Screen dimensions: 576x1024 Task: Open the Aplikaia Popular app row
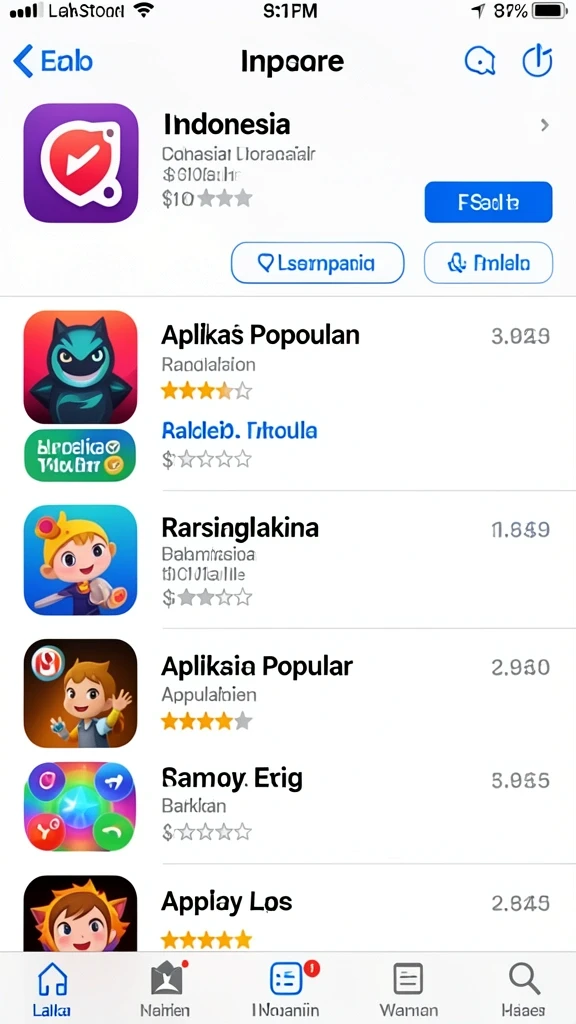[299, 694]
